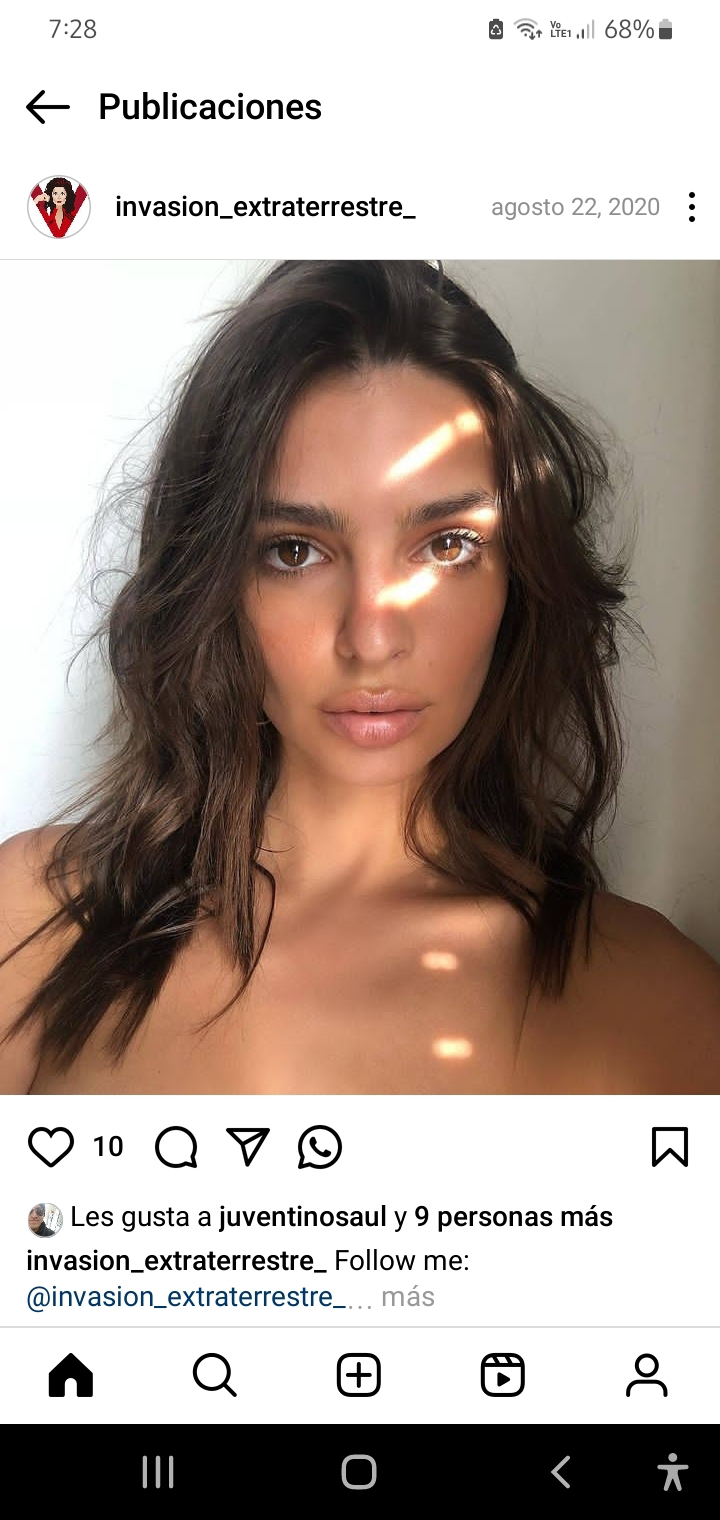Screen dimensions: 720x1520
Task: Create a new post with plus tab
Action: click(359, 1375)
